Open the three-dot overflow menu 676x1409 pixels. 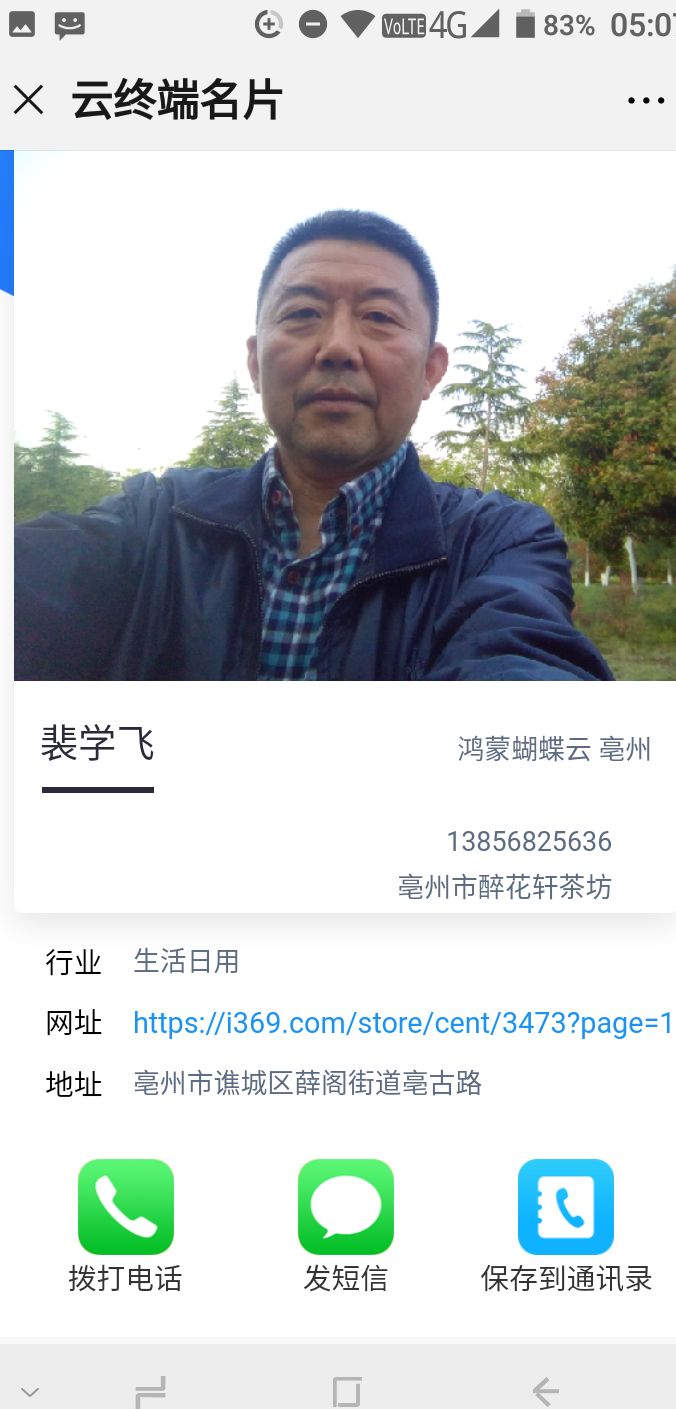[645, 100]
